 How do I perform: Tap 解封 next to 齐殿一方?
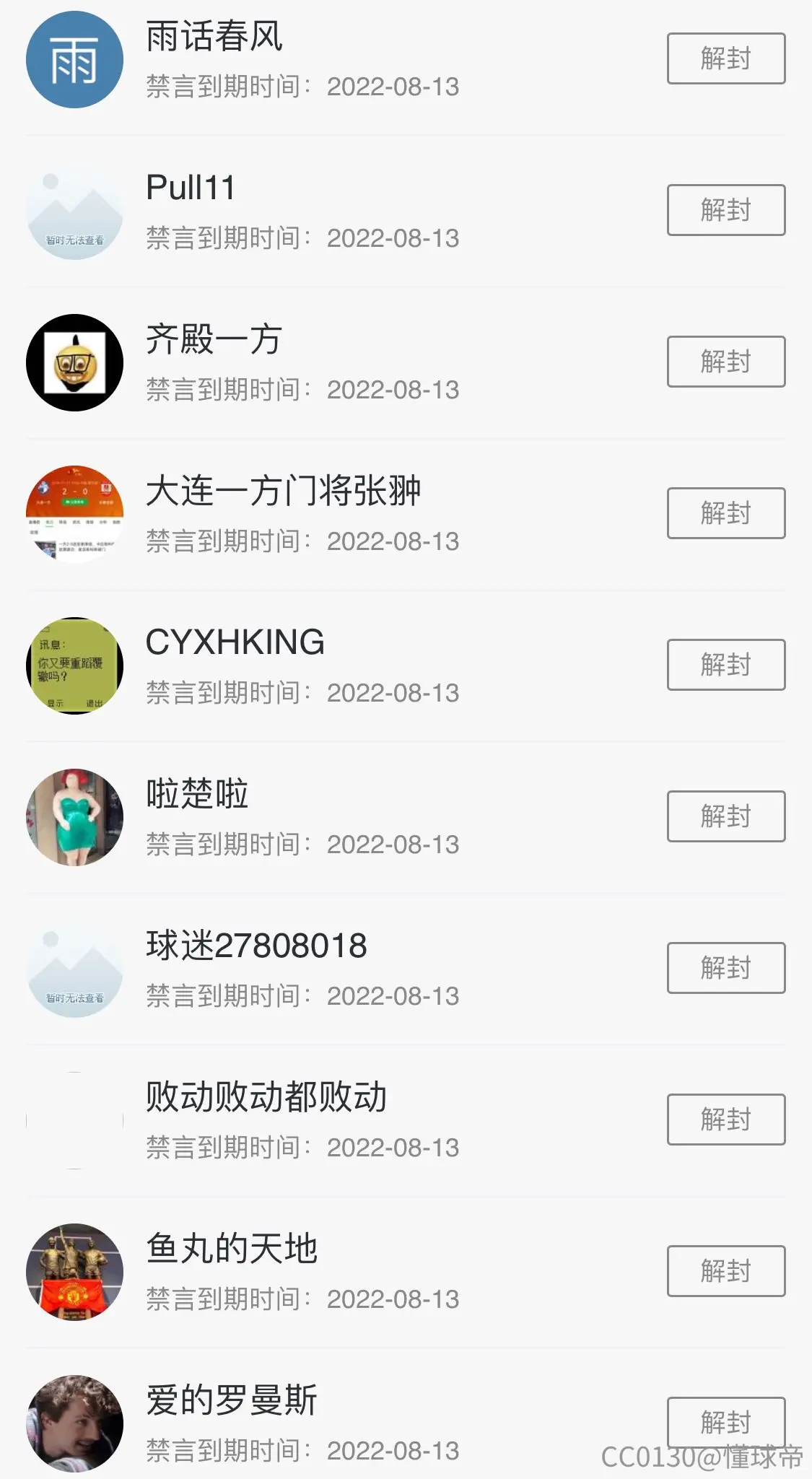pyautogui.click(x=726, y=362)
